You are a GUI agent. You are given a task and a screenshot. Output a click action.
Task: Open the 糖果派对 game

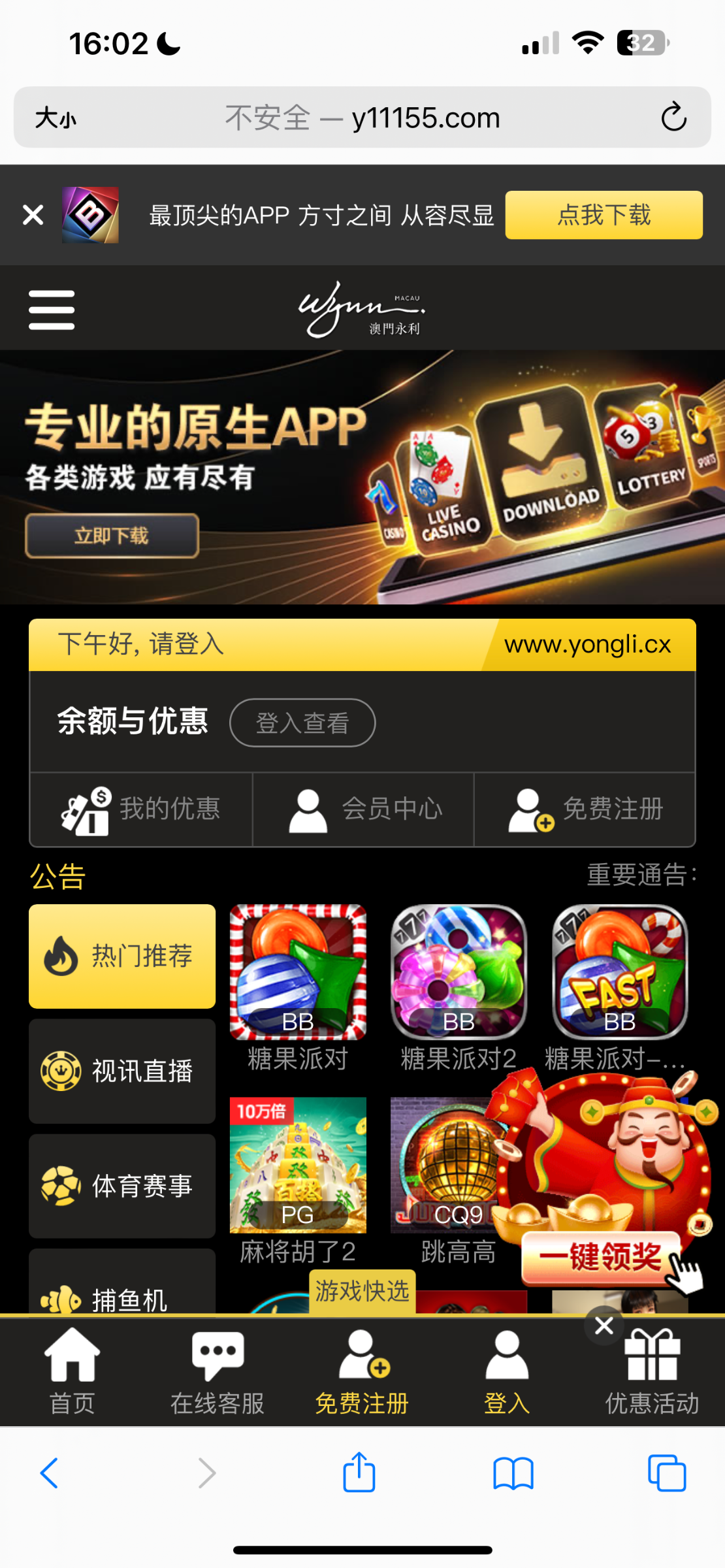tap(298, 973)
